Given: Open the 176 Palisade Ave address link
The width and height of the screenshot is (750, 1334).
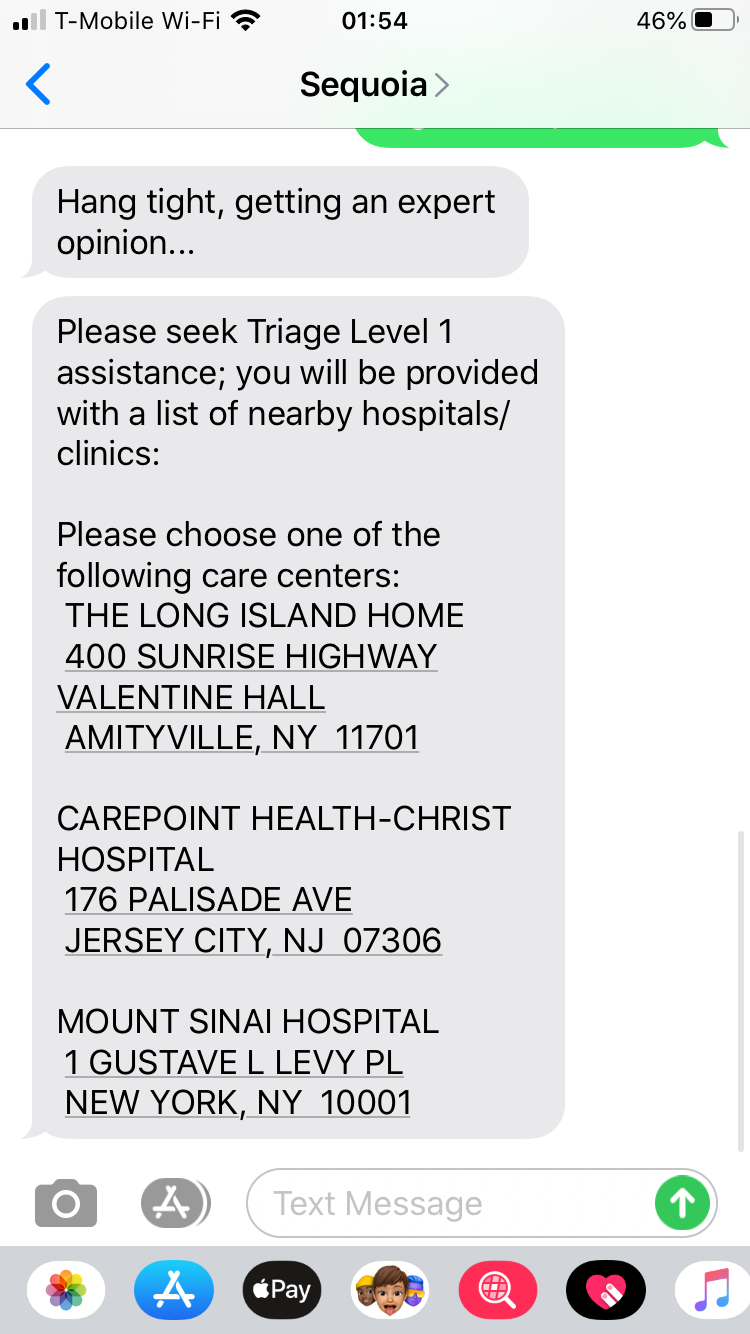Looking at the screenshot, I should (x=208, y=900).
